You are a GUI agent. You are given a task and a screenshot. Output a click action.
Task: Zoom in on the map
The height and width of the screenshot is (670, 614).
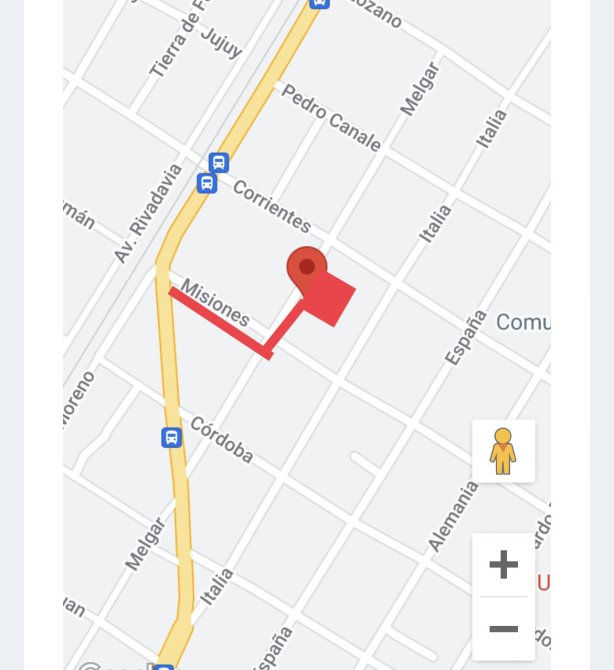tap(503, 565)
